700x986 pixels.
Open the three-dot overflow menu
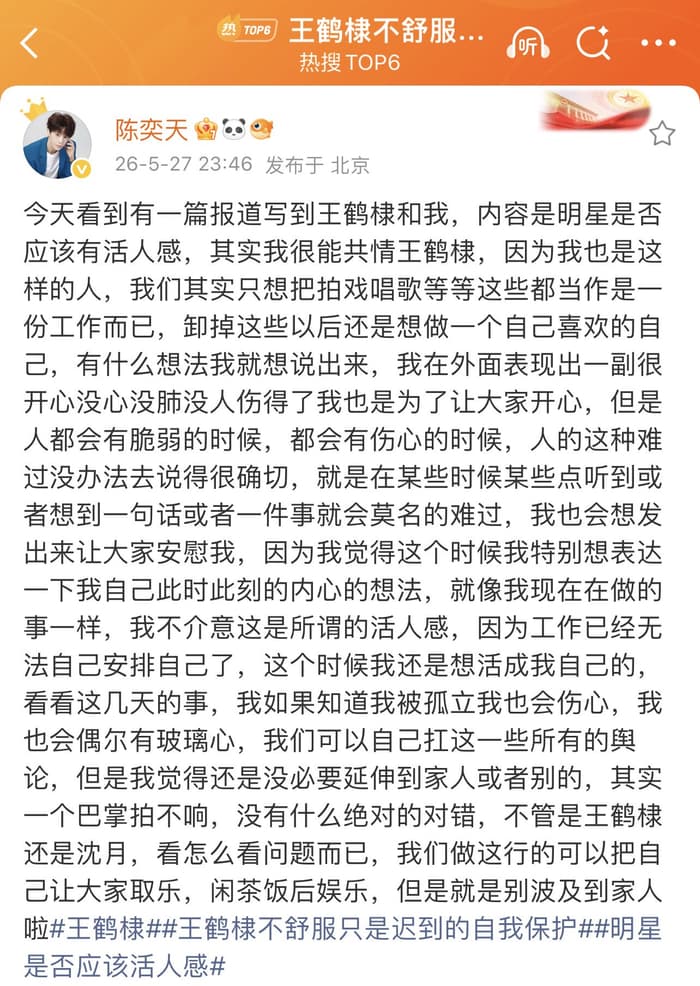click(x=658, y=43)
